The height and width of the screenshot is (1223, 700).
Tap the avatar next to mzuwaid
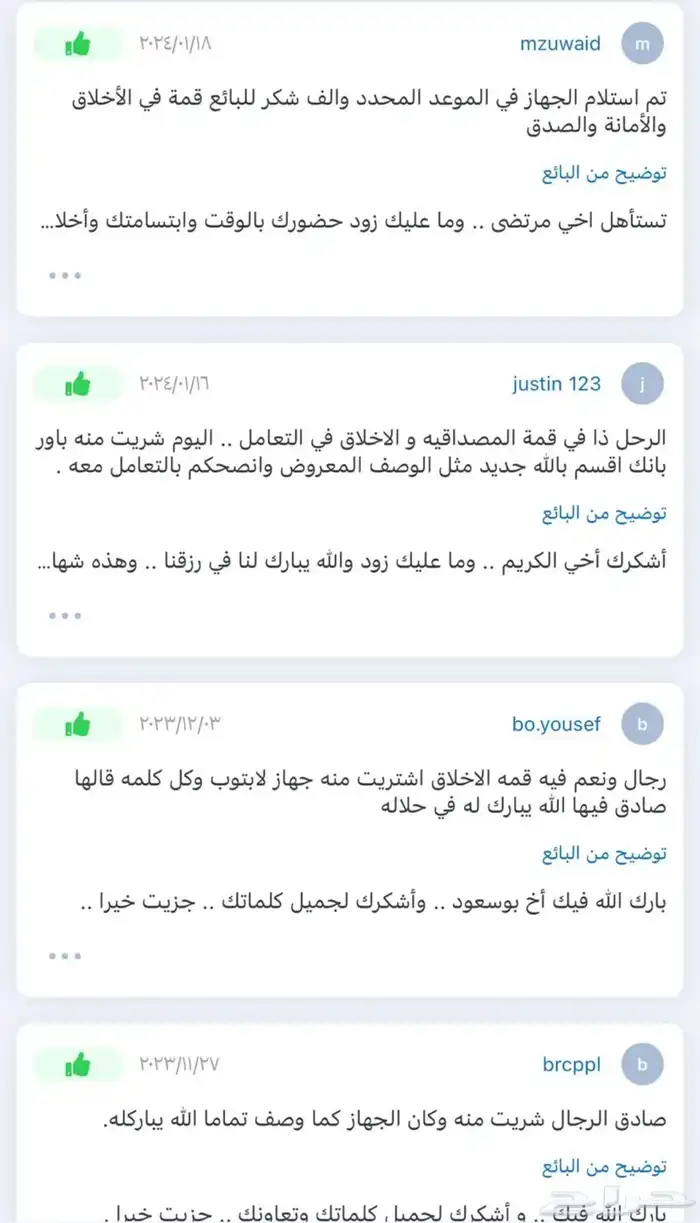coord(642,44)
